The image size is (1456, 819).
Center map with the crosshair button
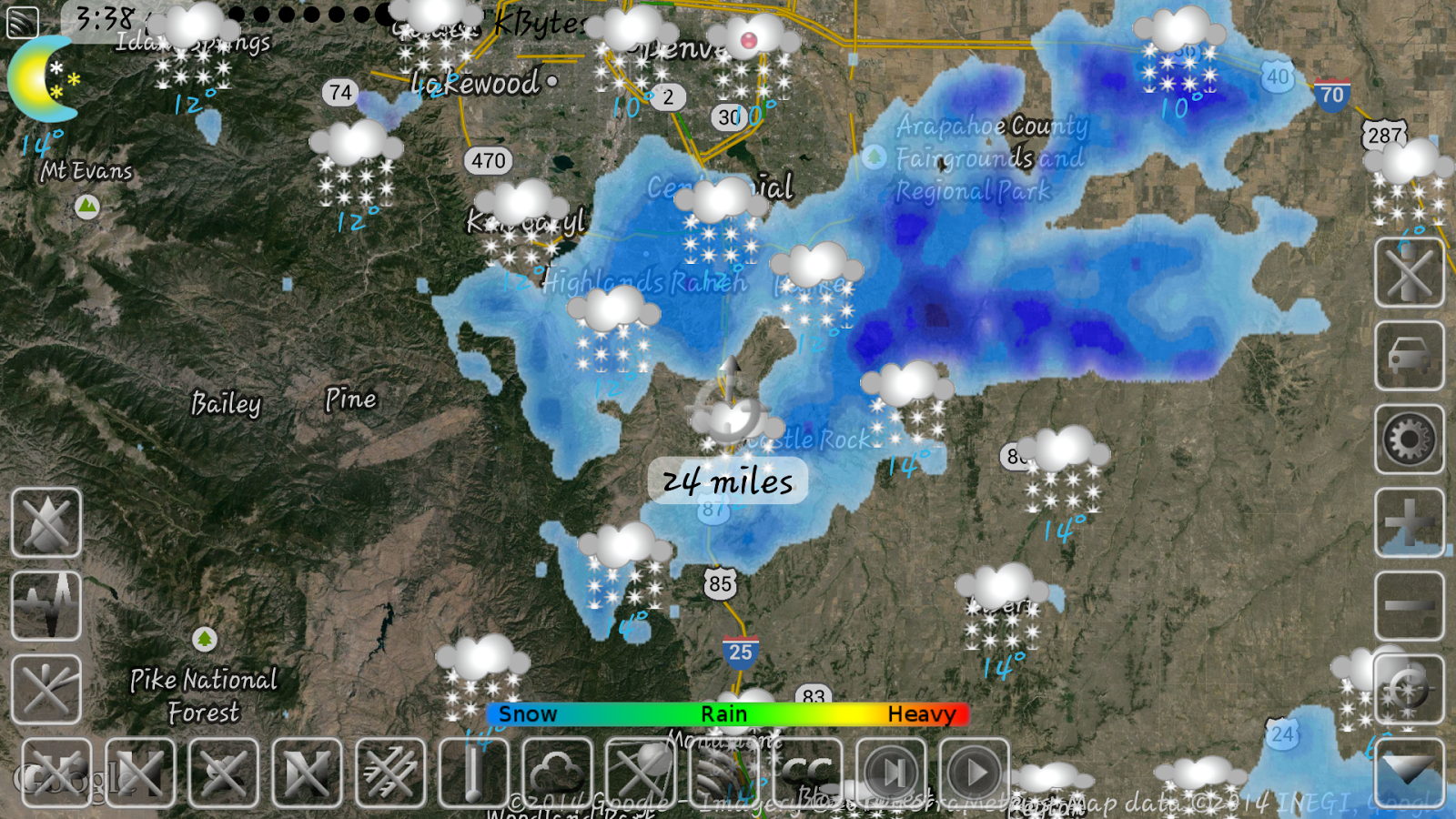pos(1409,689)
